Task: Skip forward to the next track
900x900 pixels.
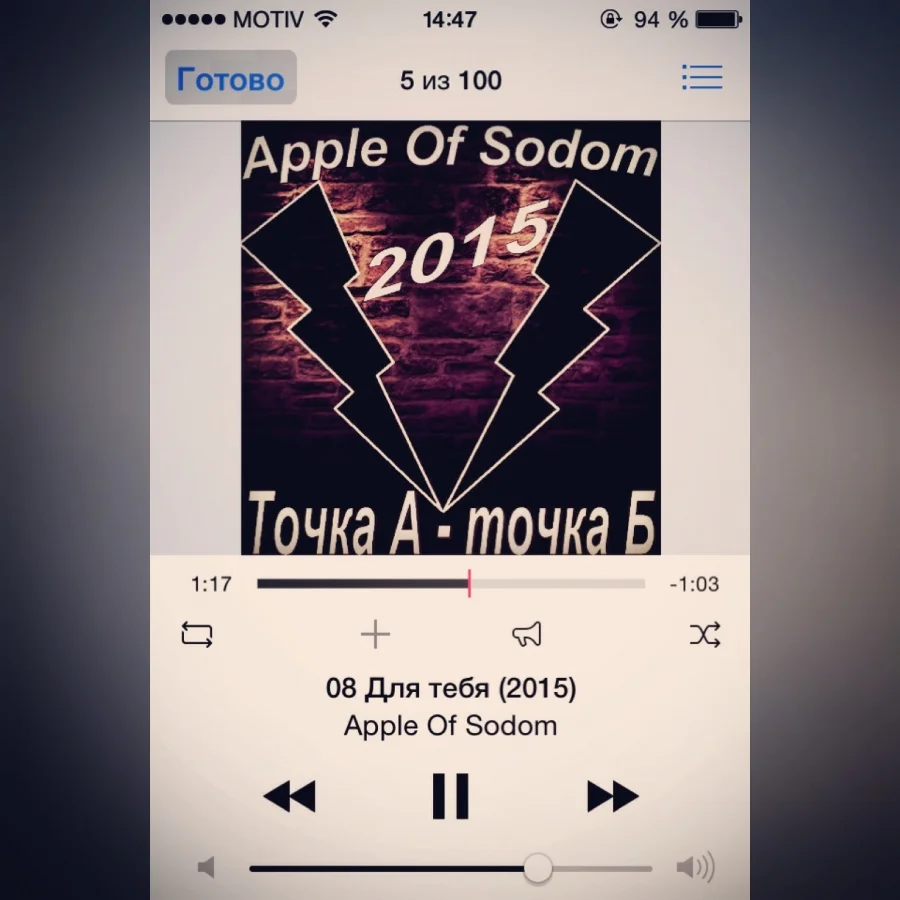Action: [612, 796]
